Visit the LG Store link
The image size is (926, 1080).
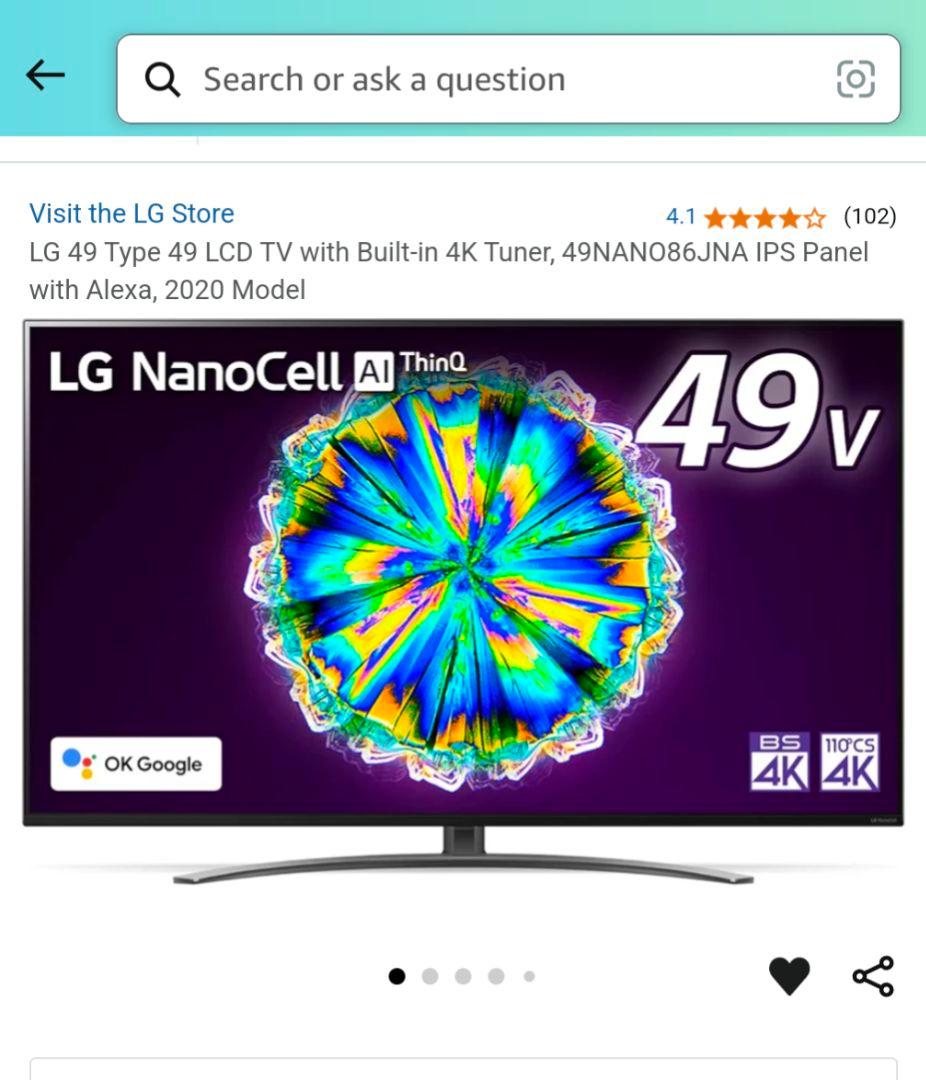click(x=132, y=213)
